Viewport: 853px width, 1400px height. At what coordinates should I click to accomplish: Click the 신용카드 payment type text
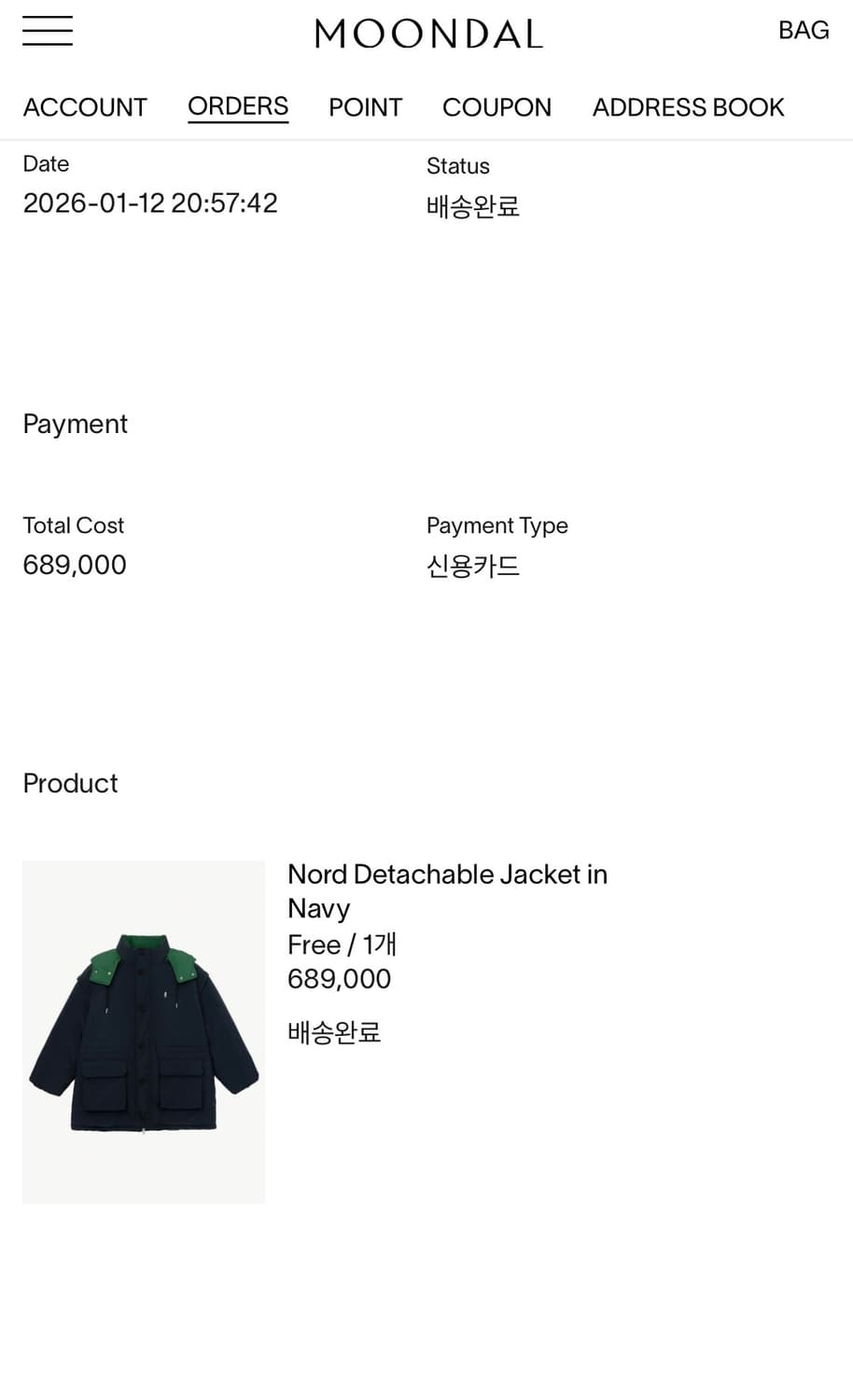tap(473, 566)
